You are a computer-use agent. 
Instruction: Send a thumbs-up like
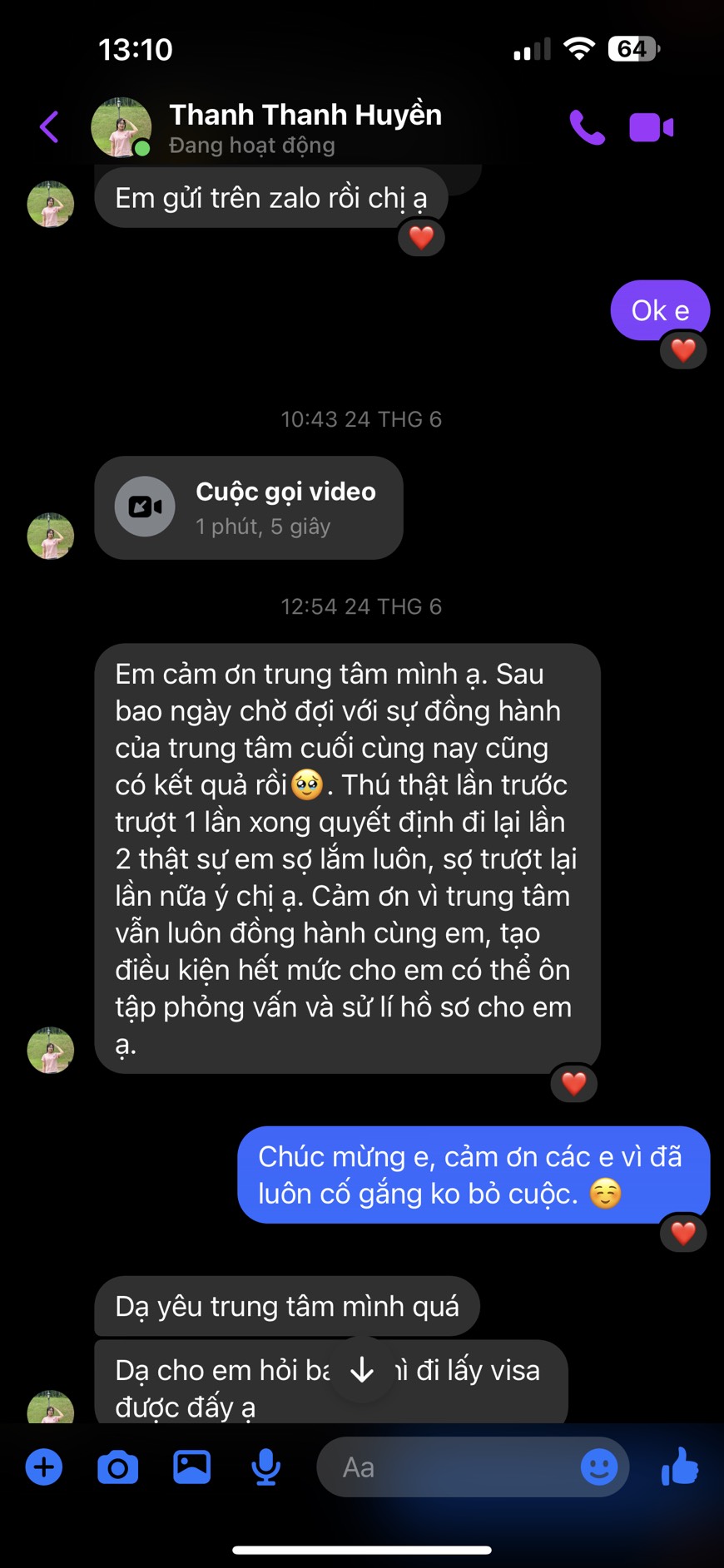680,1466
